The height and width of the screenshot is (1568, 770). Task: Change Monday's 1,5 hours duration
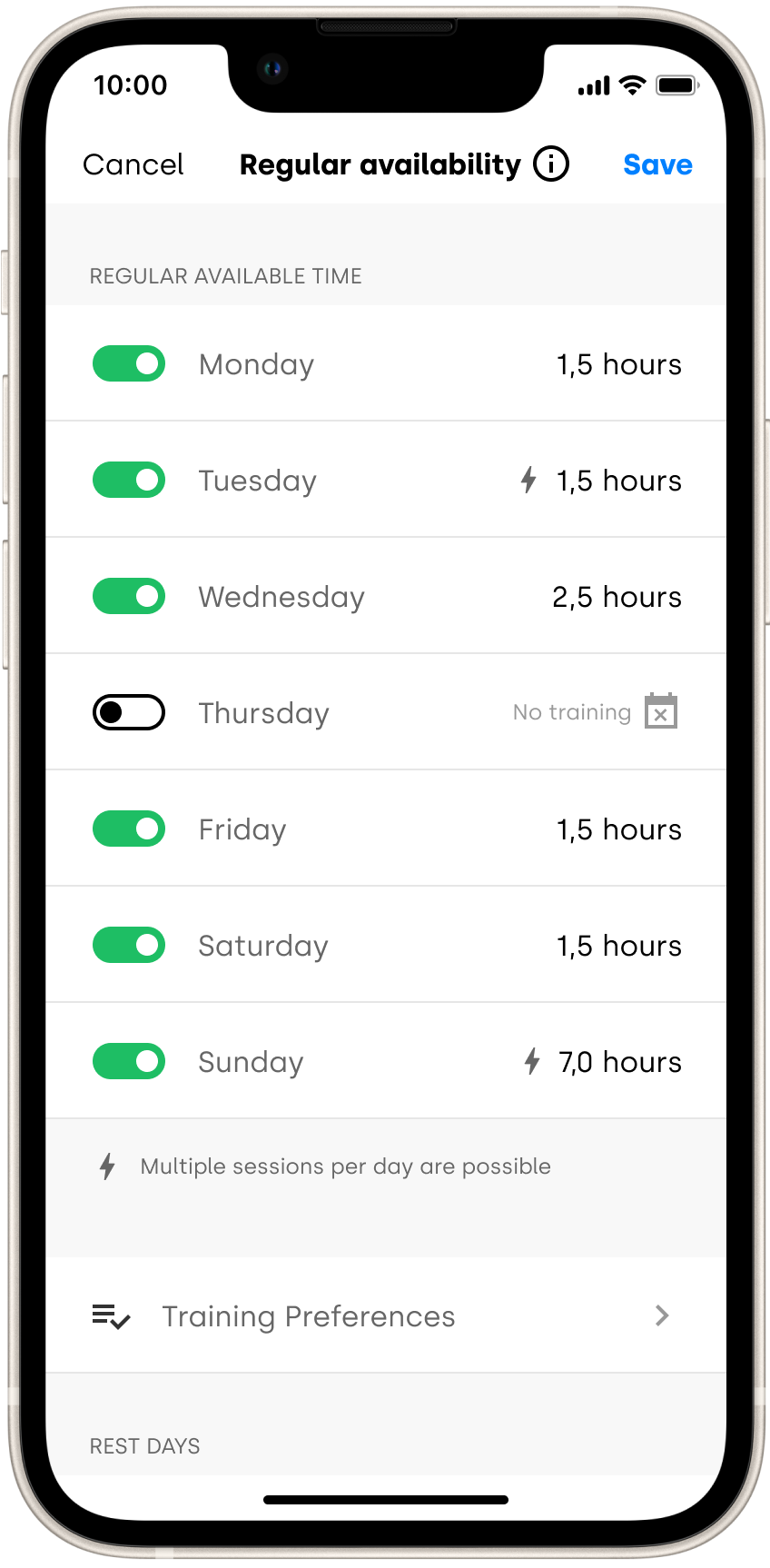pyautogui.click(x=619, y=364)
